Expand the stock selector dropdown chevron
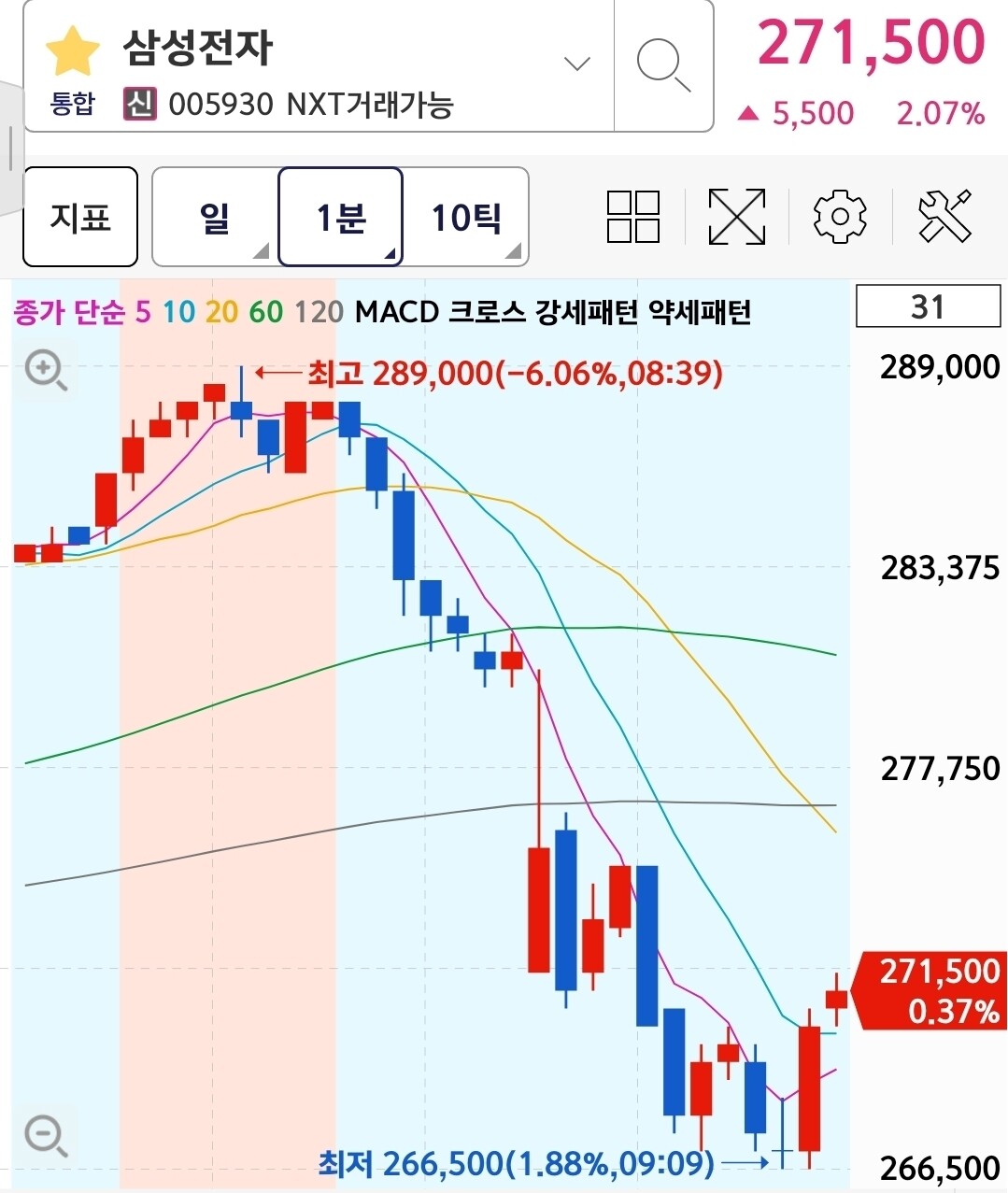Screen dimensions: 1008x1193 pyautogui.click(x=577, y=64)
